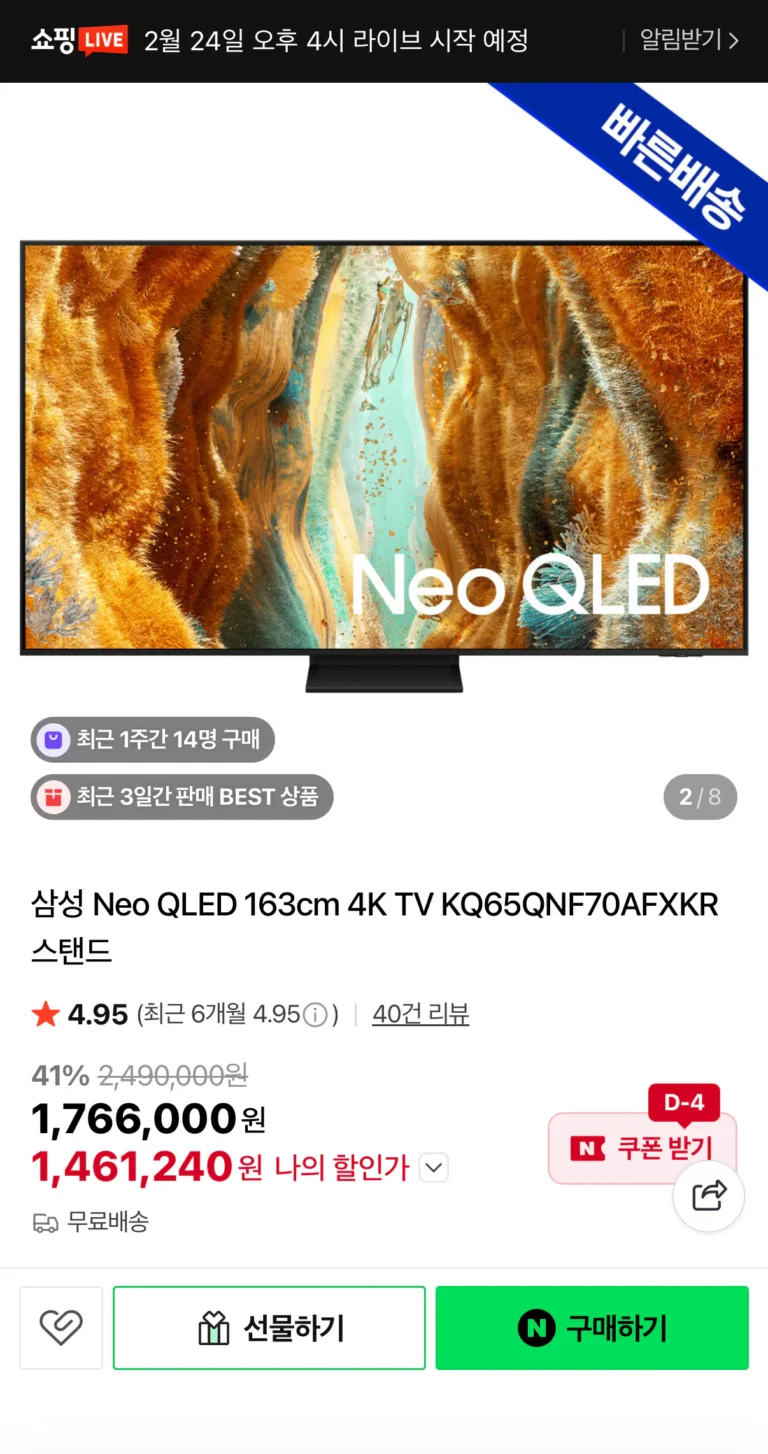Add product to wishlist with heart icon
768x1454 pixels.
pos(61,1328)
